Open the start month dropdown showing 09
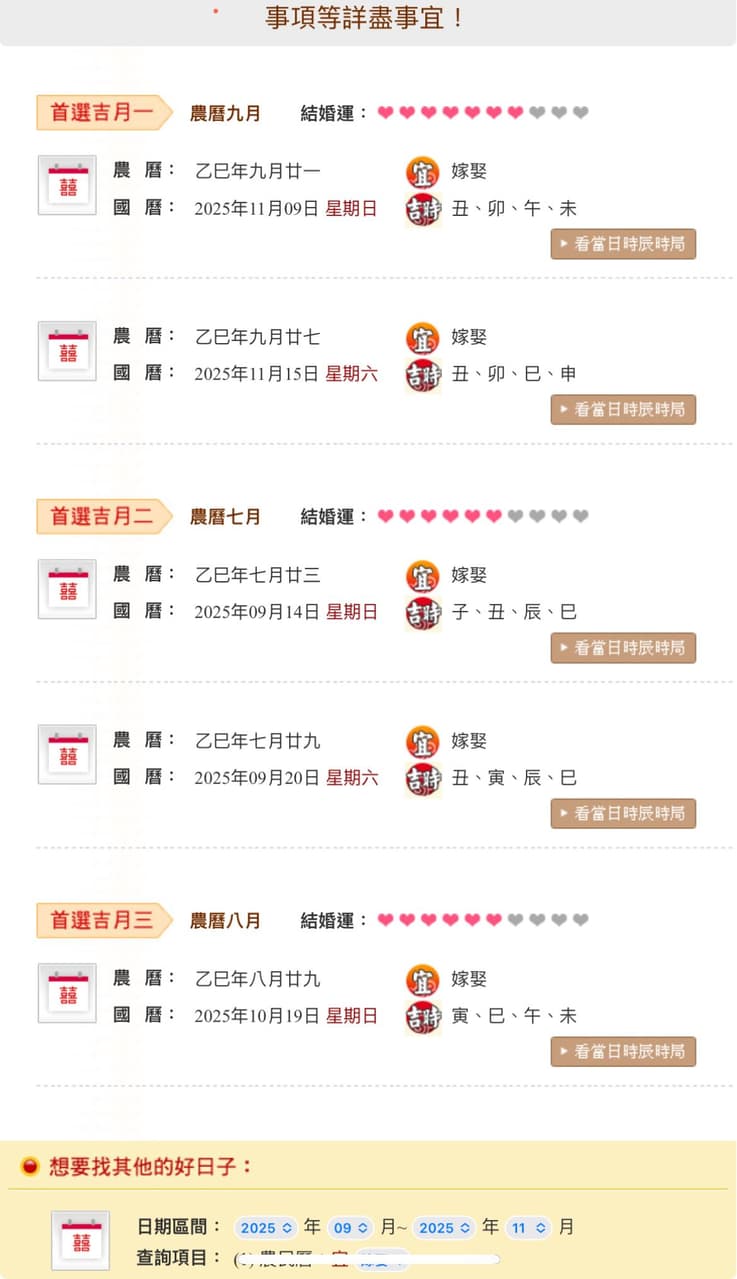 [x=350, y=1227]
